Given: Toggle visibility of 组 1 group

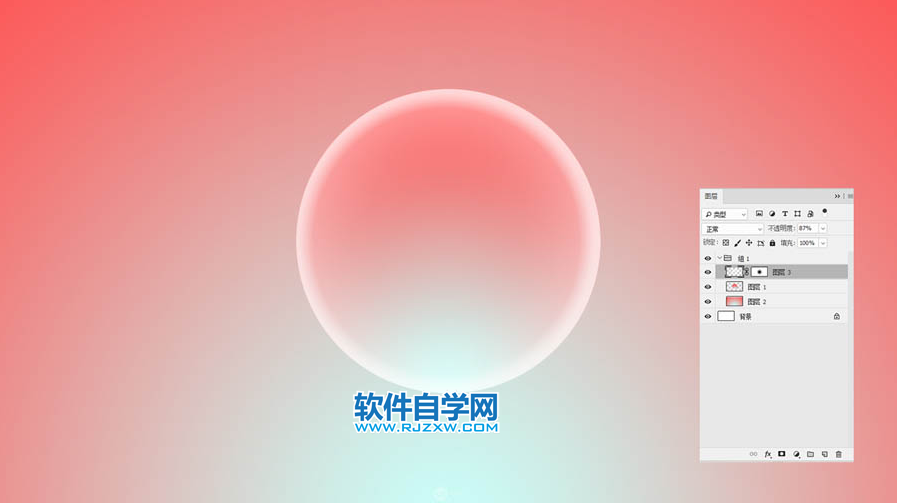Looking at the screenshot, I should [708, 258].
